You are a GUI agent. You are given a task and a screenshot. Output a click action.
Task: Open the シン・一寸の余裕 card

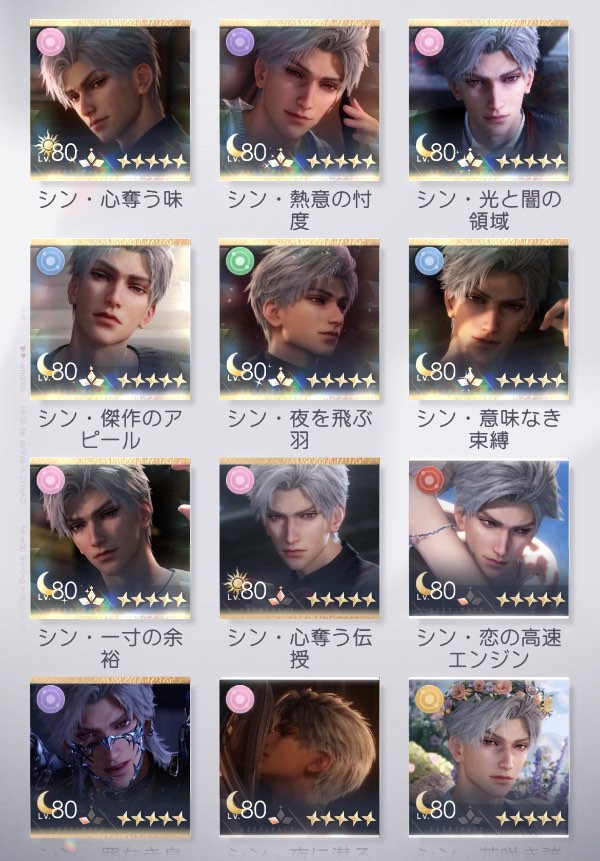coord(110,538)
